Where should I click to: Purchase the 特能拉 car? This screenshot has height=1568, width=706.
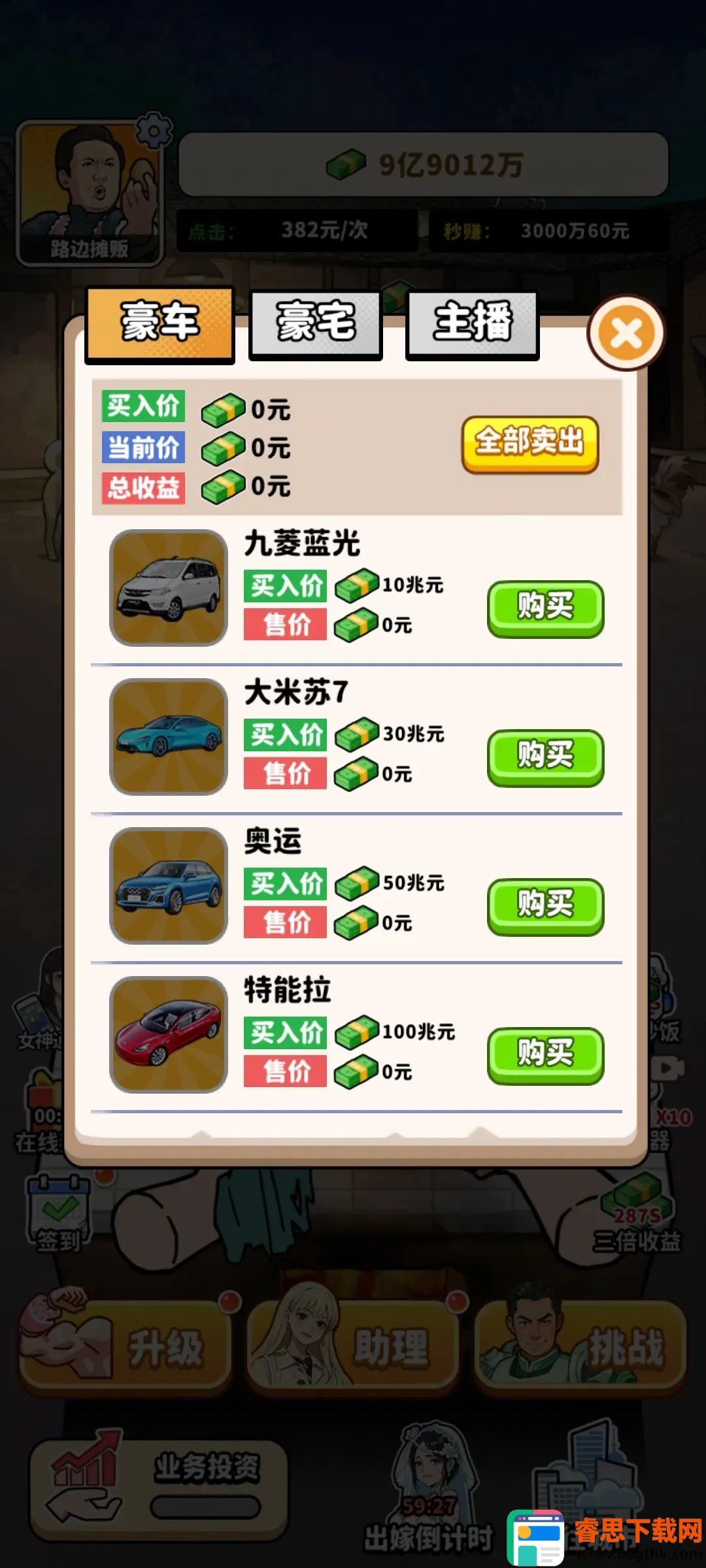click(545, 1055)
